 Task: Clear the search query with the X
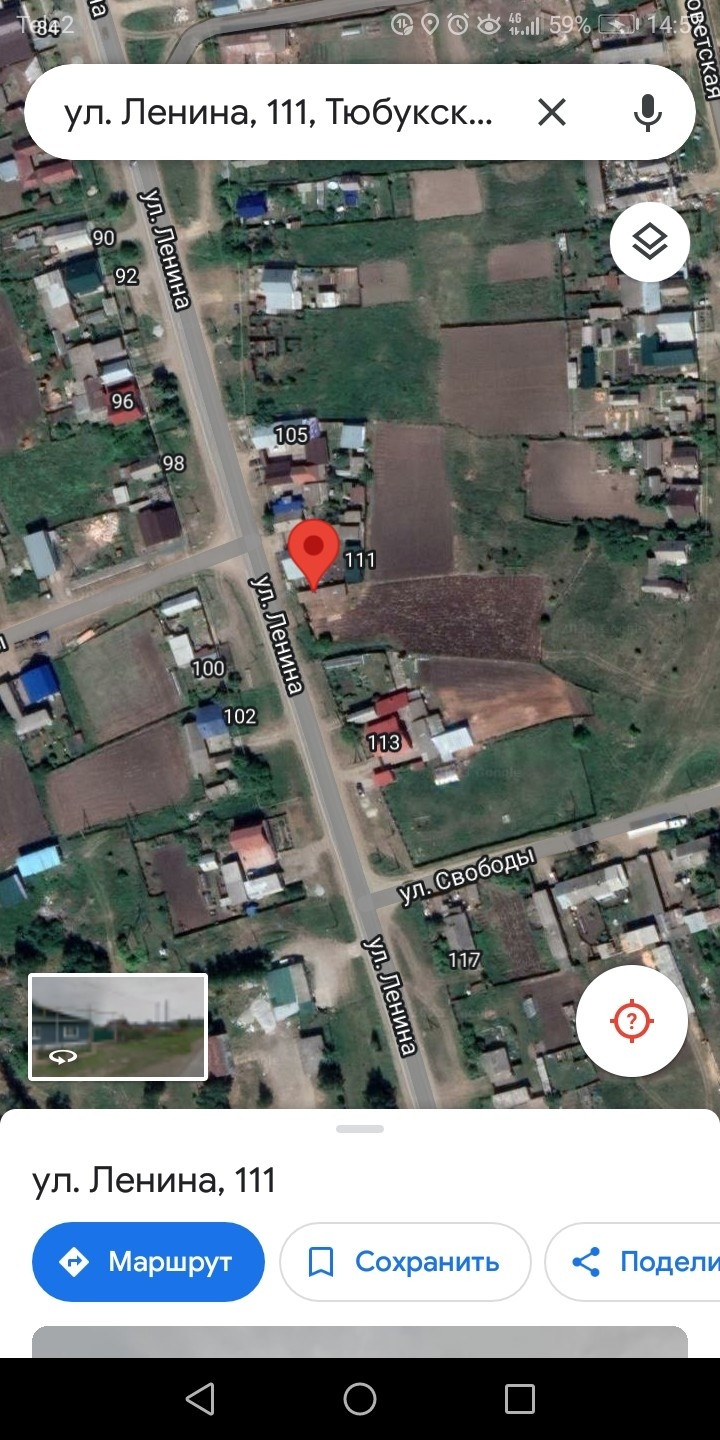coord(552,113)
